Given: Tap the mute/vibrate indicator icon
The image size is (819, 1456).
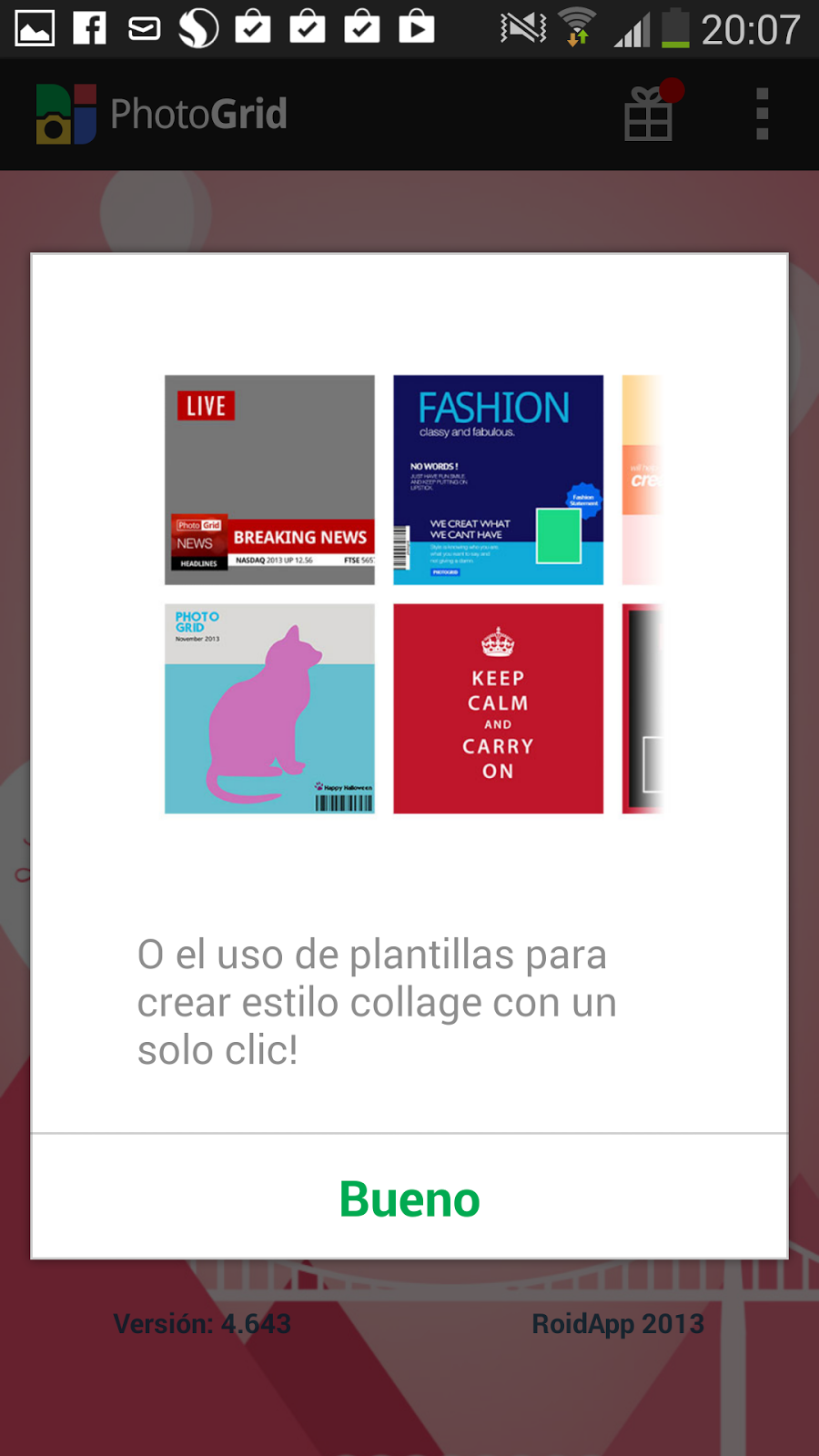Looking at the screenshot, I should click(x=521, y=27).
